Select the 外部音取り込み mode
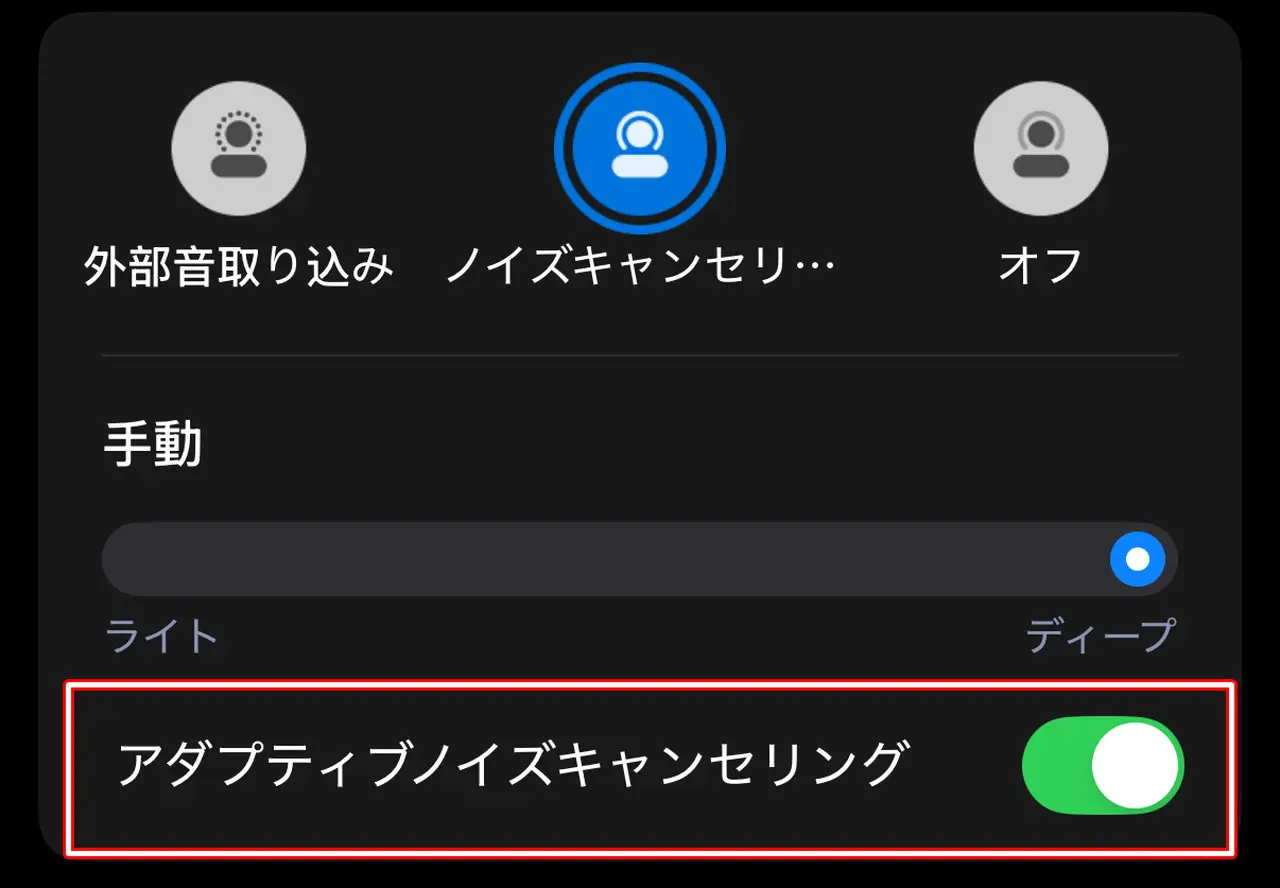Viewport: 1280px width, 888px height. pyautogui.click(x=238, y=149)
